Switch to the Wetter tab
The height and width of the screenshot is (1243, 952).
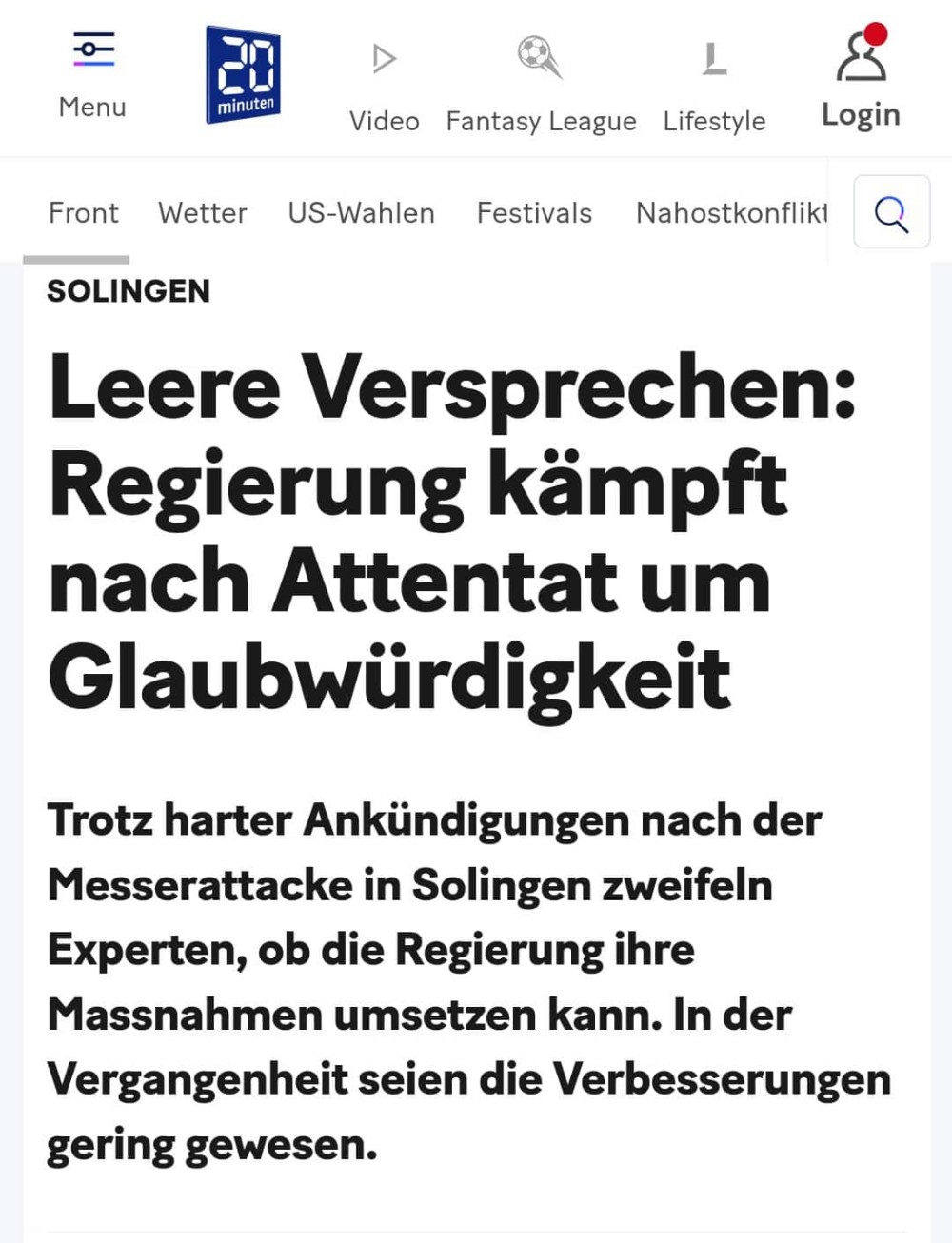pyautogui.click(x=203, y=213)
